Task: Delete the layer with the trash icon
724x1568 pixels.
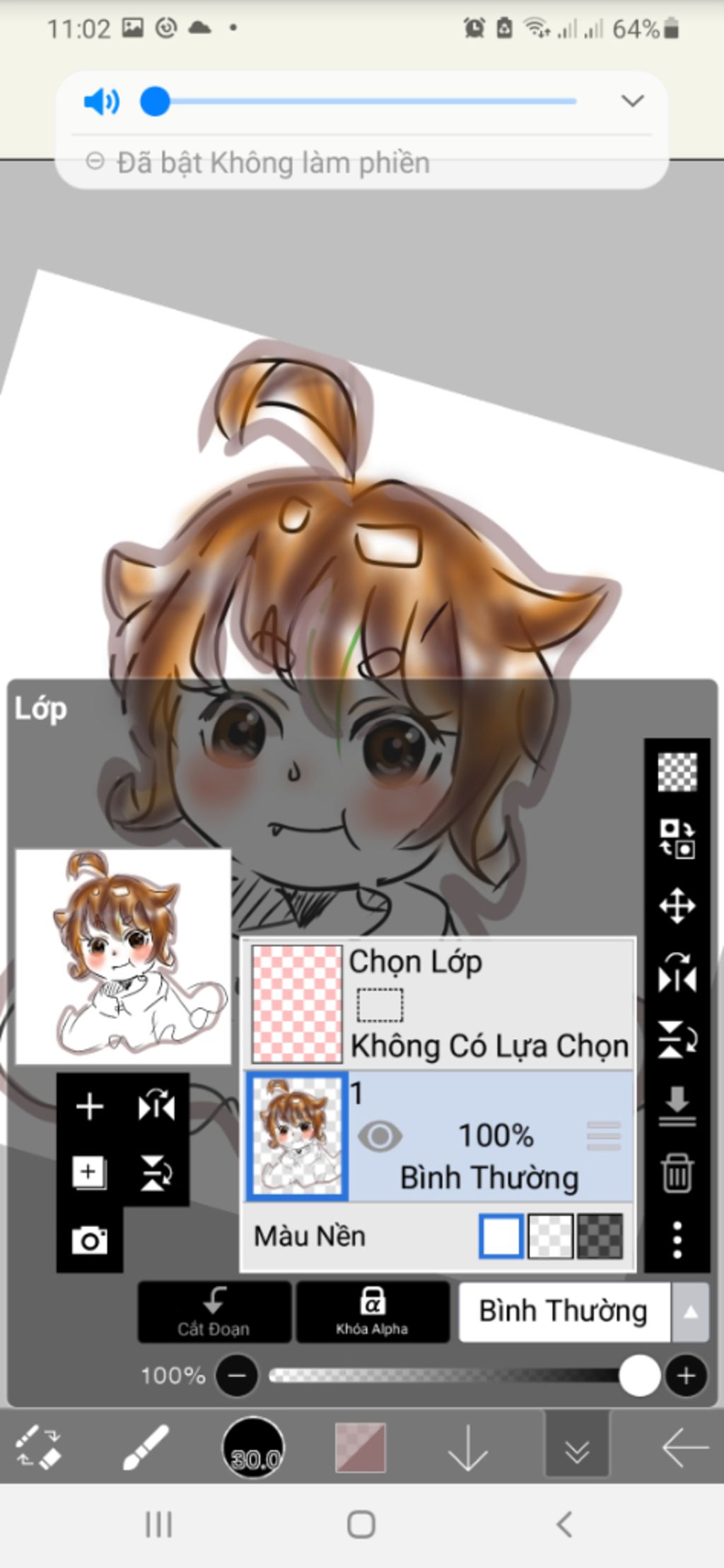Action: coord(677,1173)
